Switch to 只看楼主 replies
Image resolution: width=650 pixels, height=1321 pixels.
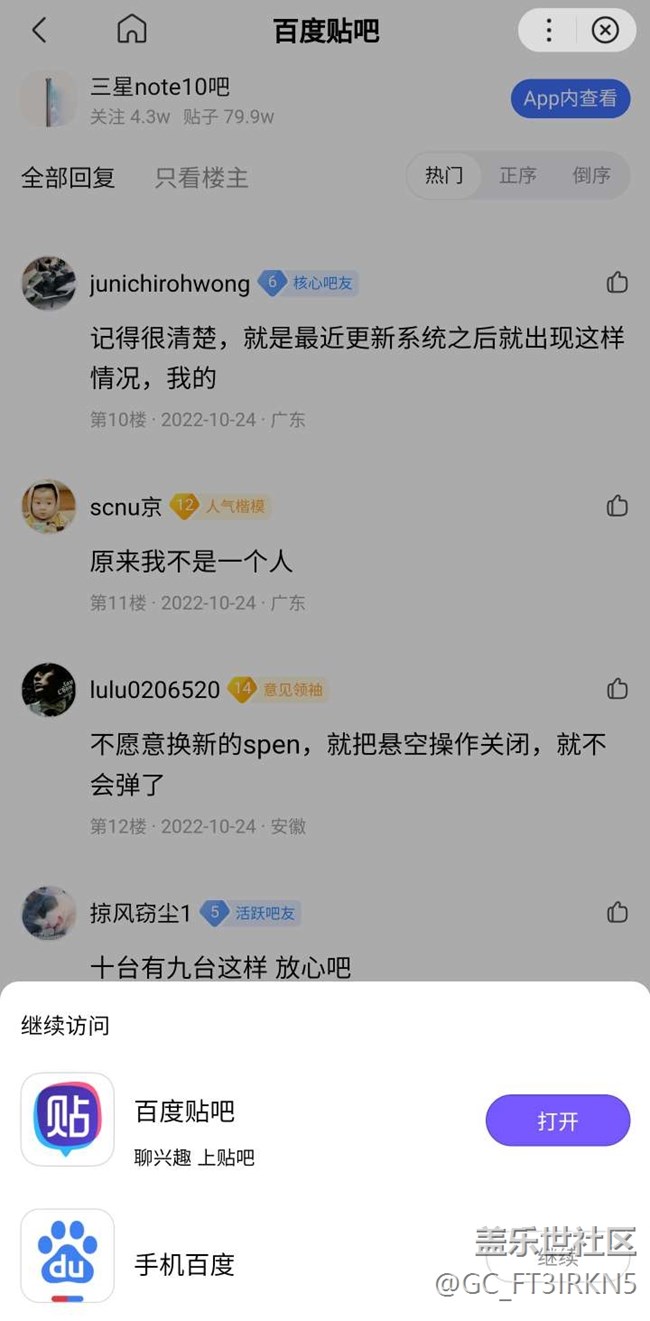click(201, 178)
